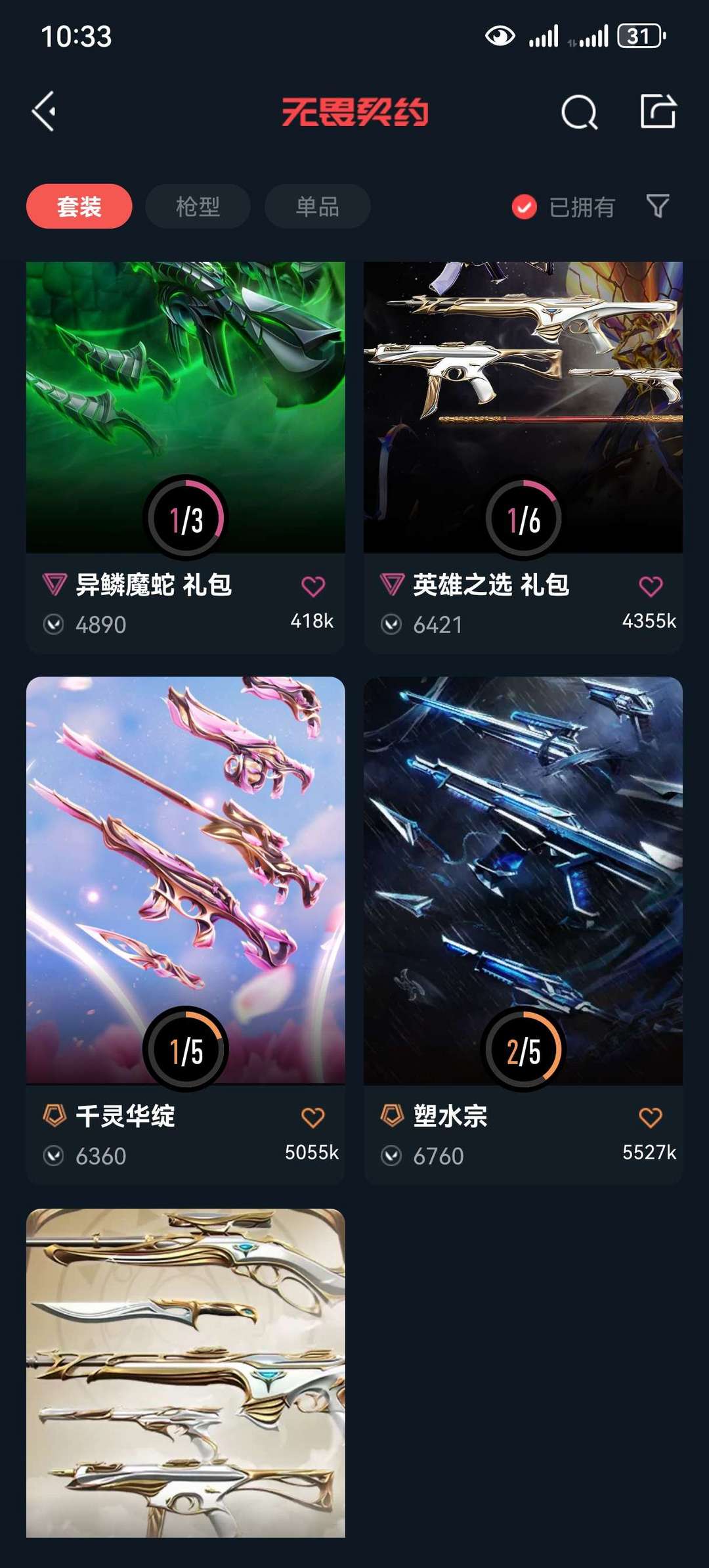This screenshot has height=1568, width=709.
Task: Open the 异鳞魔蛇 礼包 card
Action: point(185,407)
